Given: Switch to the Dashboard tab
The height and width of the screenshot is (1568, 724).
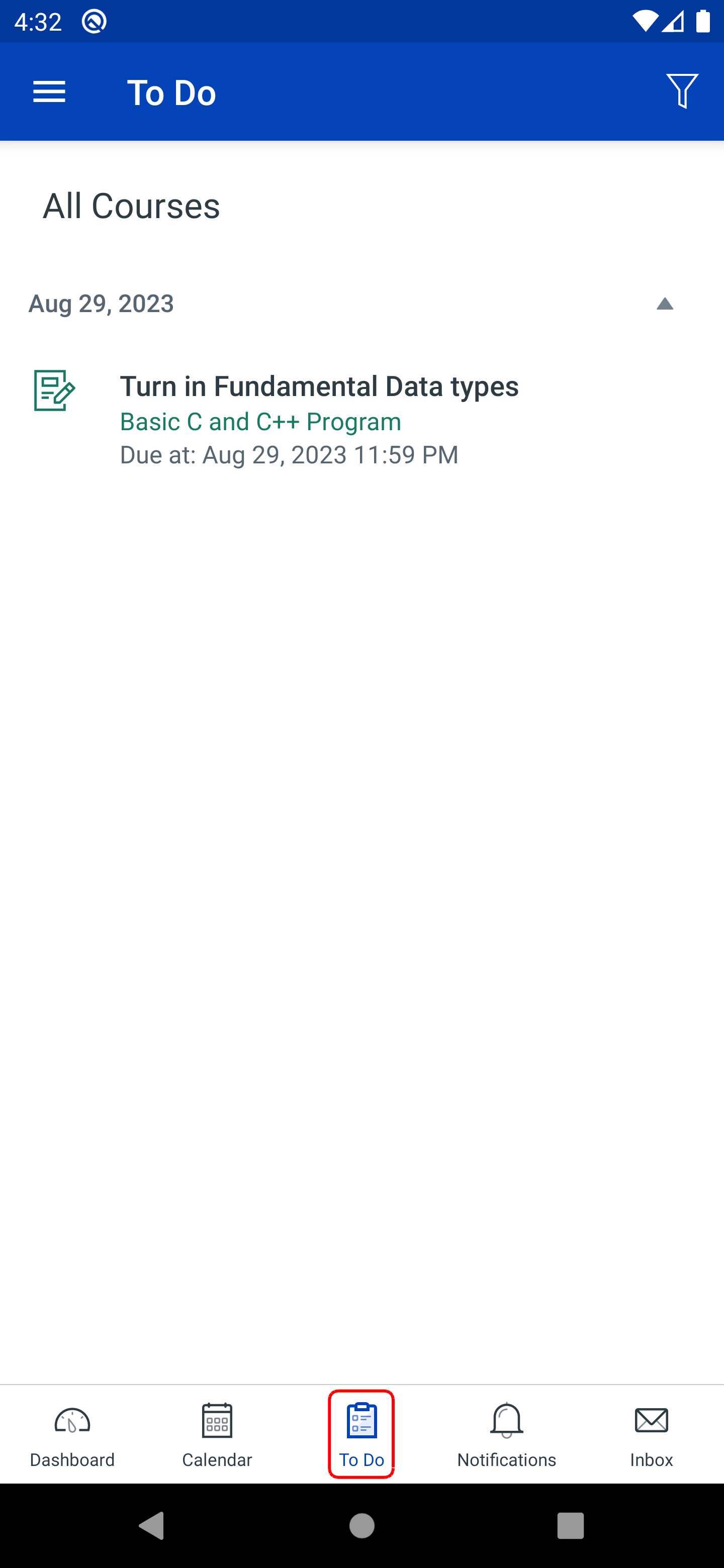Looking at the screenshot, I should [72, 1434].
